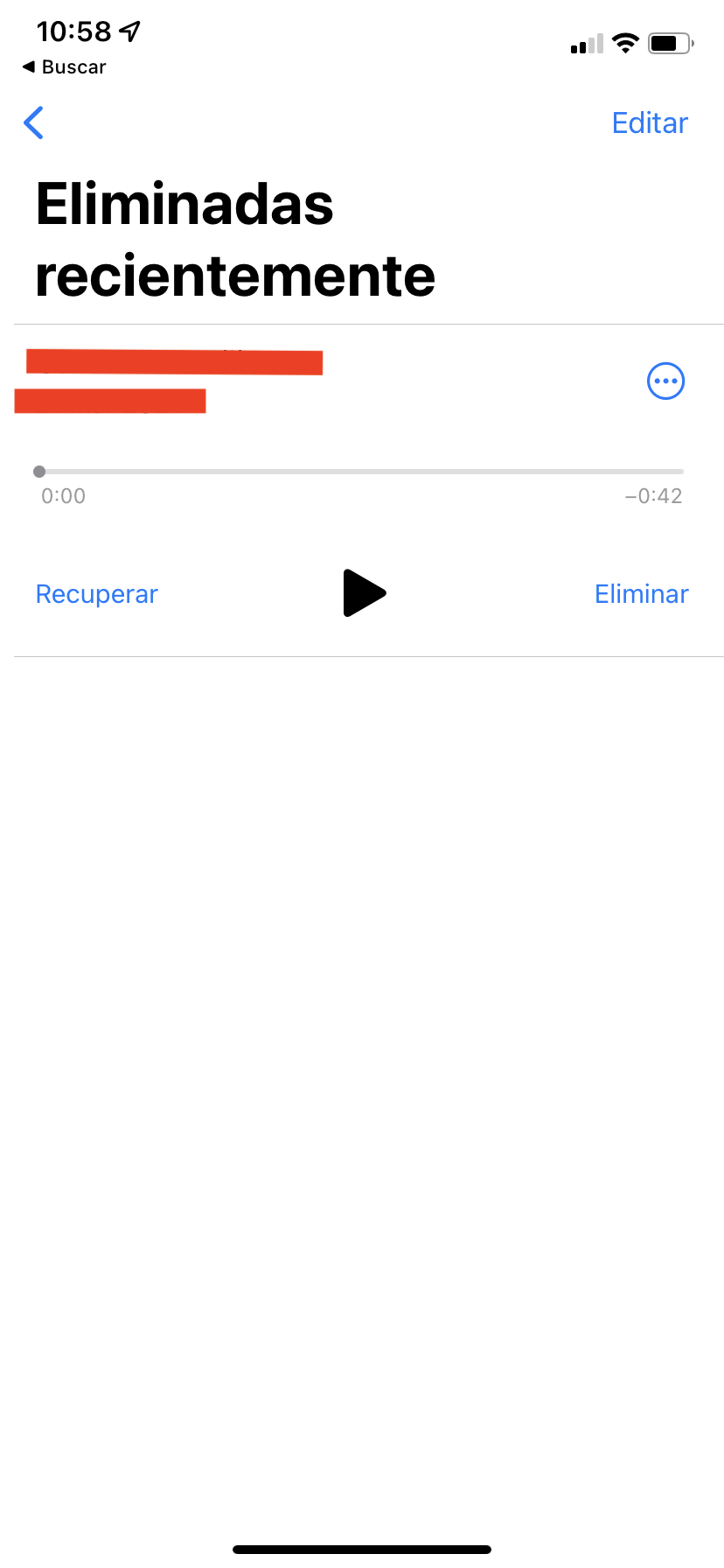The image size is (724, 1568).
Task: Play the deleted recording
Action: (x=364, y=593)
